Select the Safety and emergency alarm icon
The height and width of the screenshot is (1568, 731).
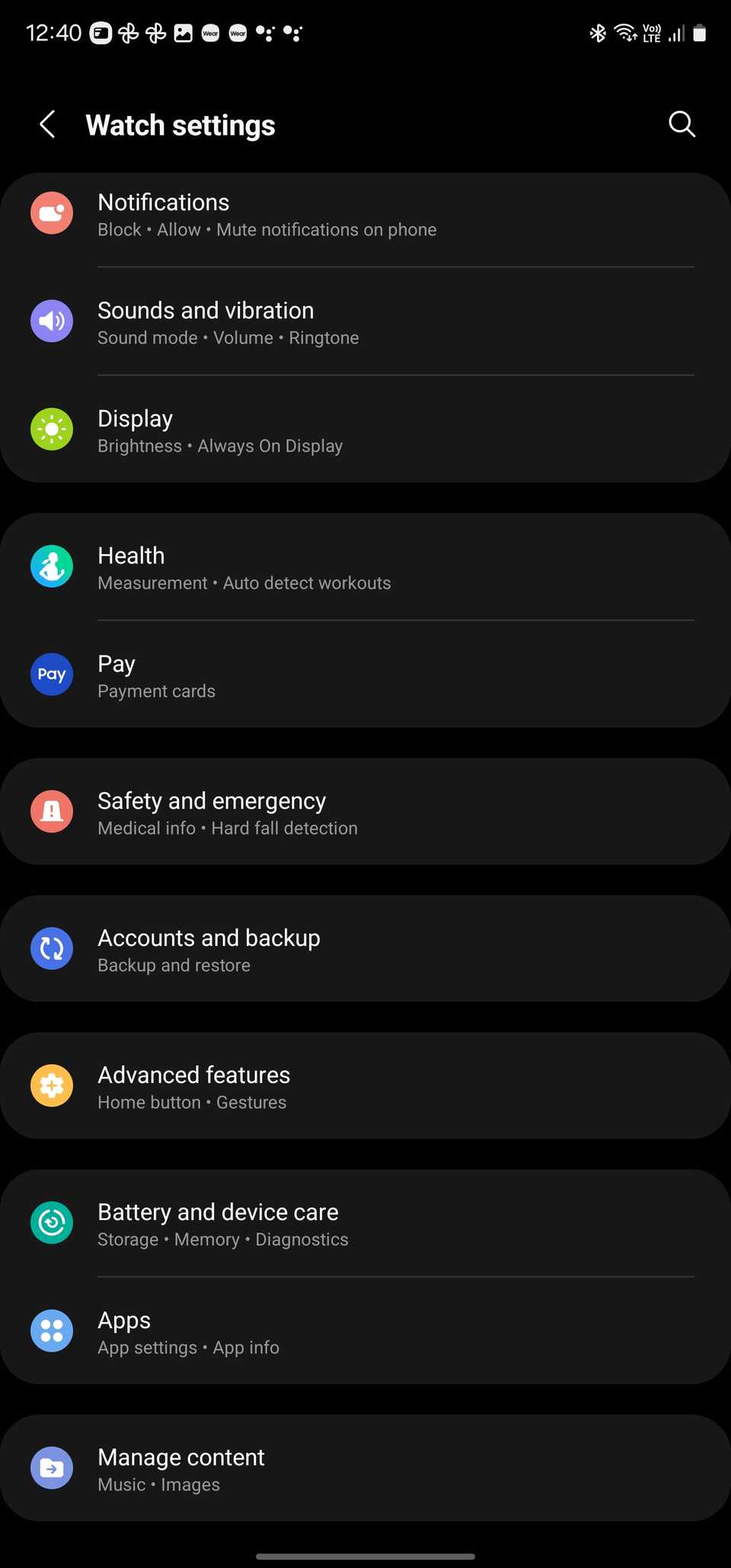point(51,811)
